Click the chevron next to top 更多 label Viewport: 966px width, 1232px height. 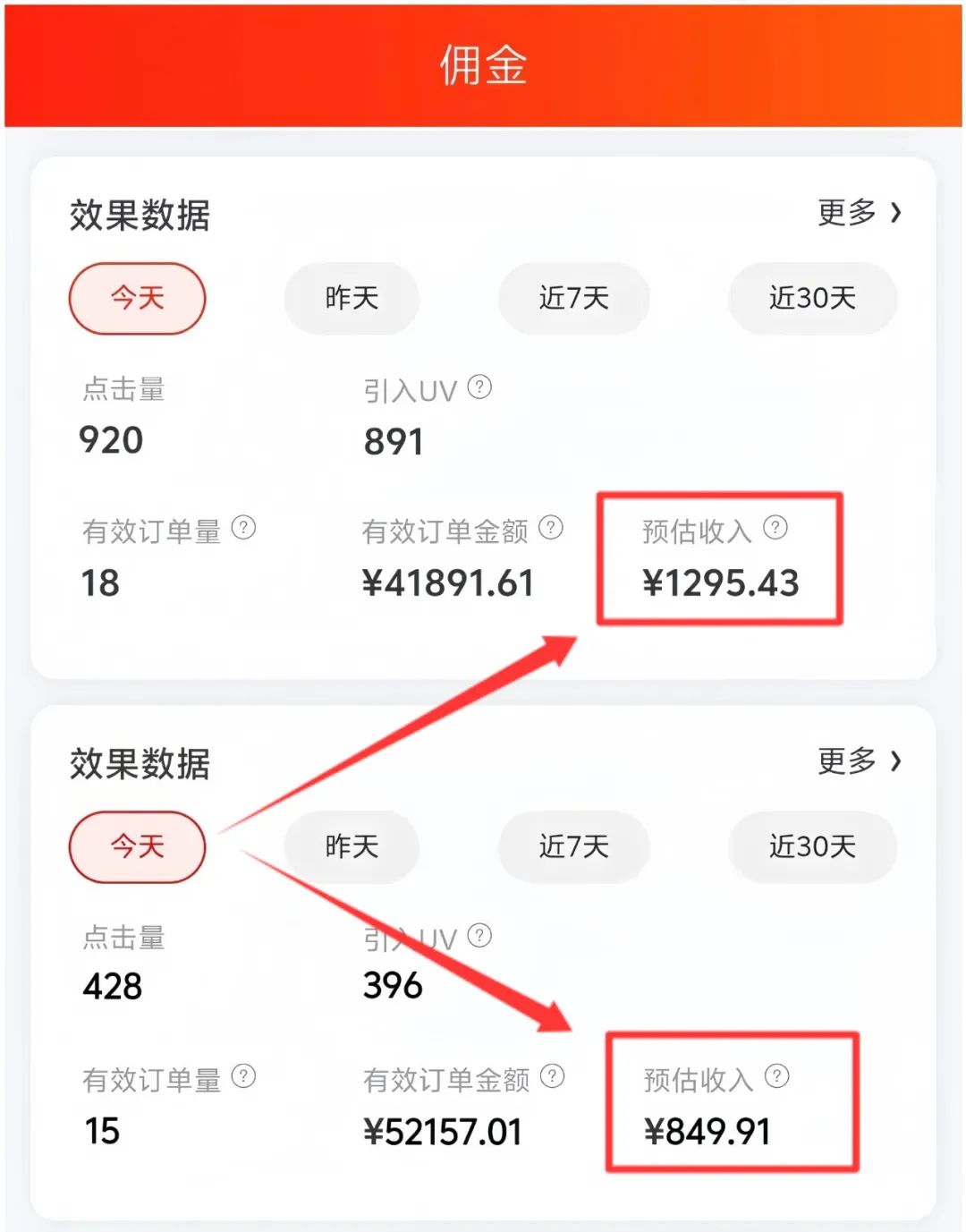[895, 212]
